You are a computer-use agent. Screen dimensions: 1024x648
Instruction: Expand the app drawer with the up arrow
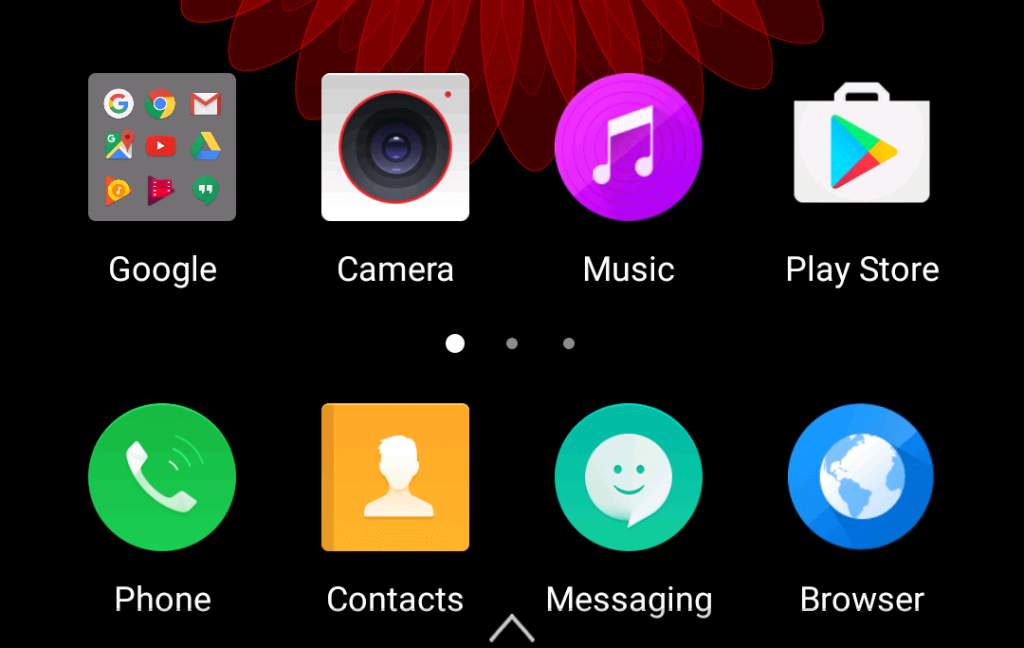[512, 629]
